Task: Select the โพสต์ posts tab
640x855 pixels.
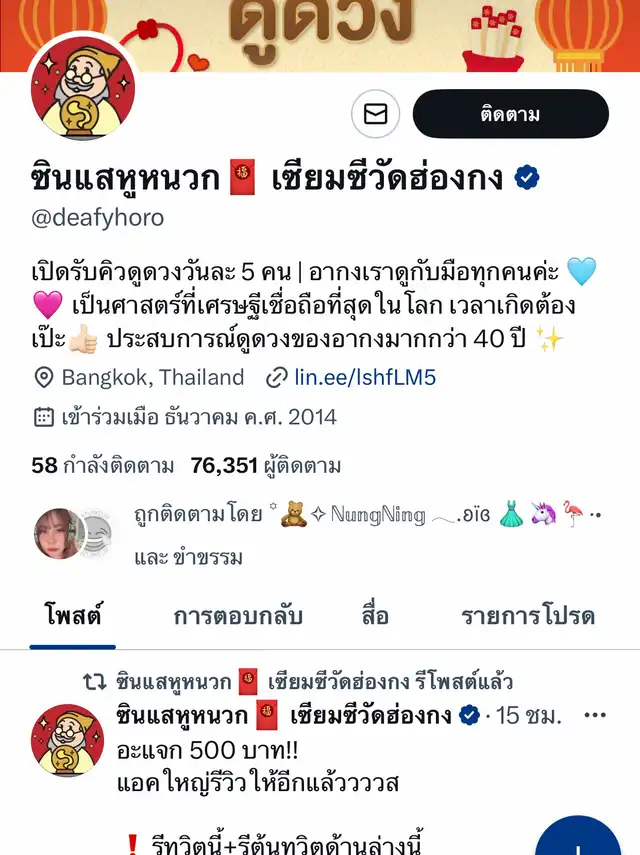Action: coord(73,615)
